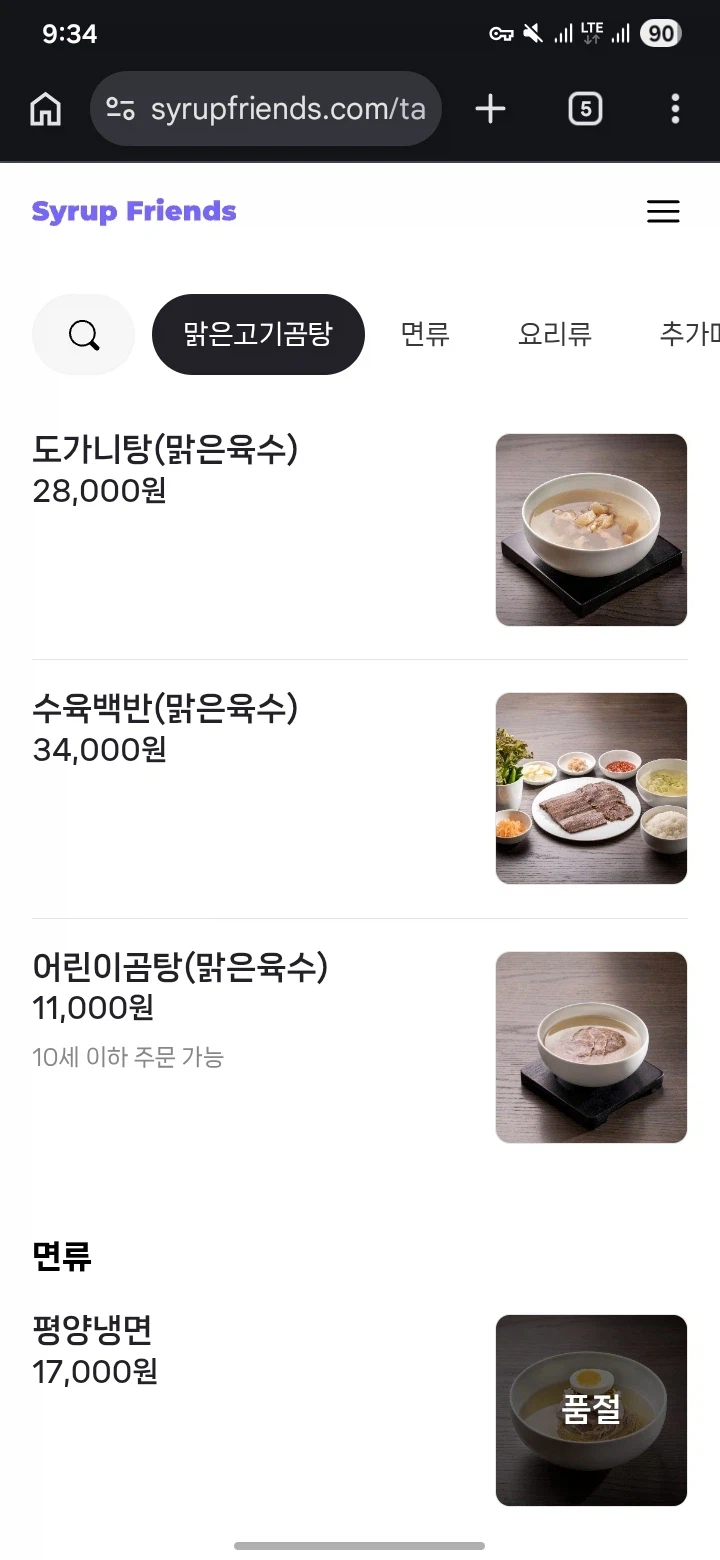Open the browser tab switcher showing 5 tabs
The height and width of the screenshot is (1560, 720).
(x=586, y=108)
